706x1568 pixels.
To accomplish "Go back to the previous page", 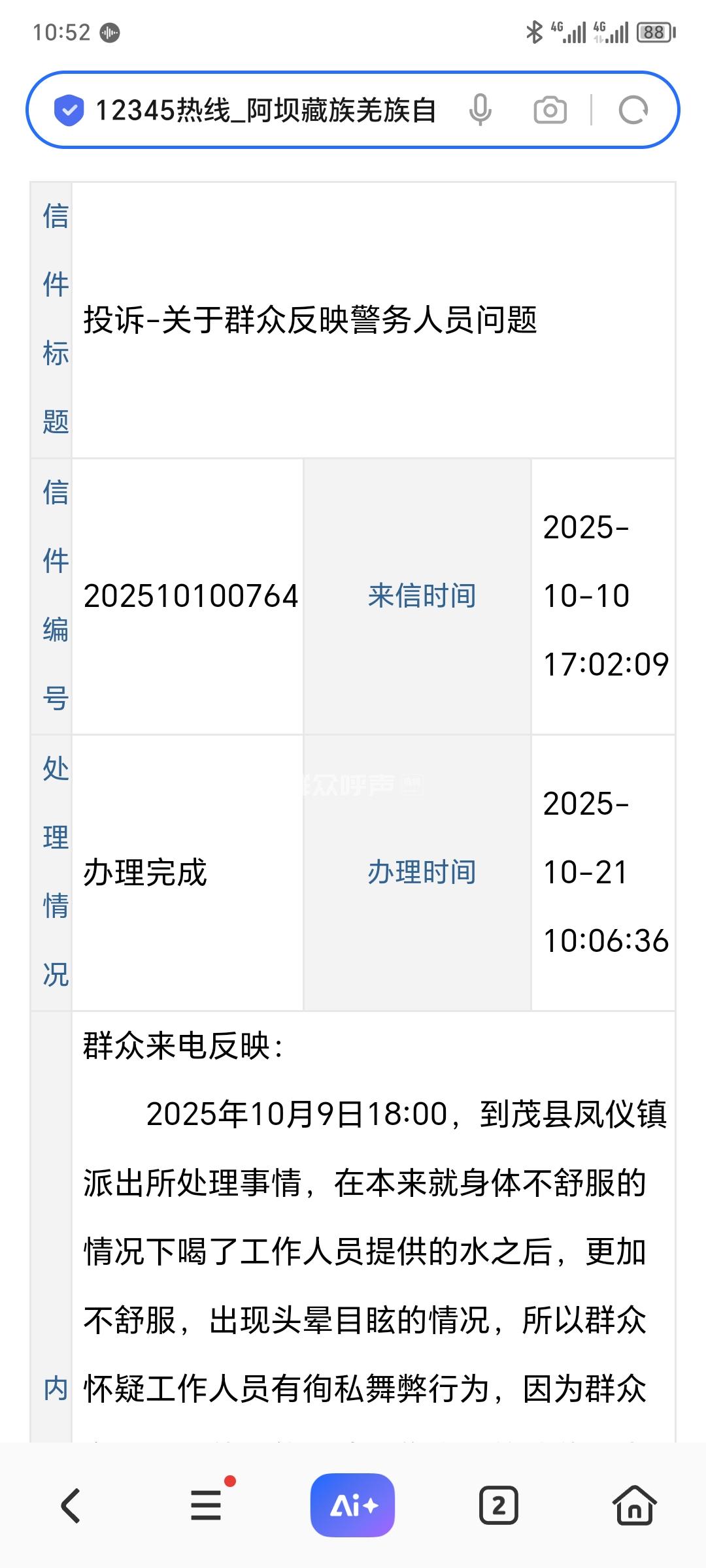I will tap(71, 1506).
